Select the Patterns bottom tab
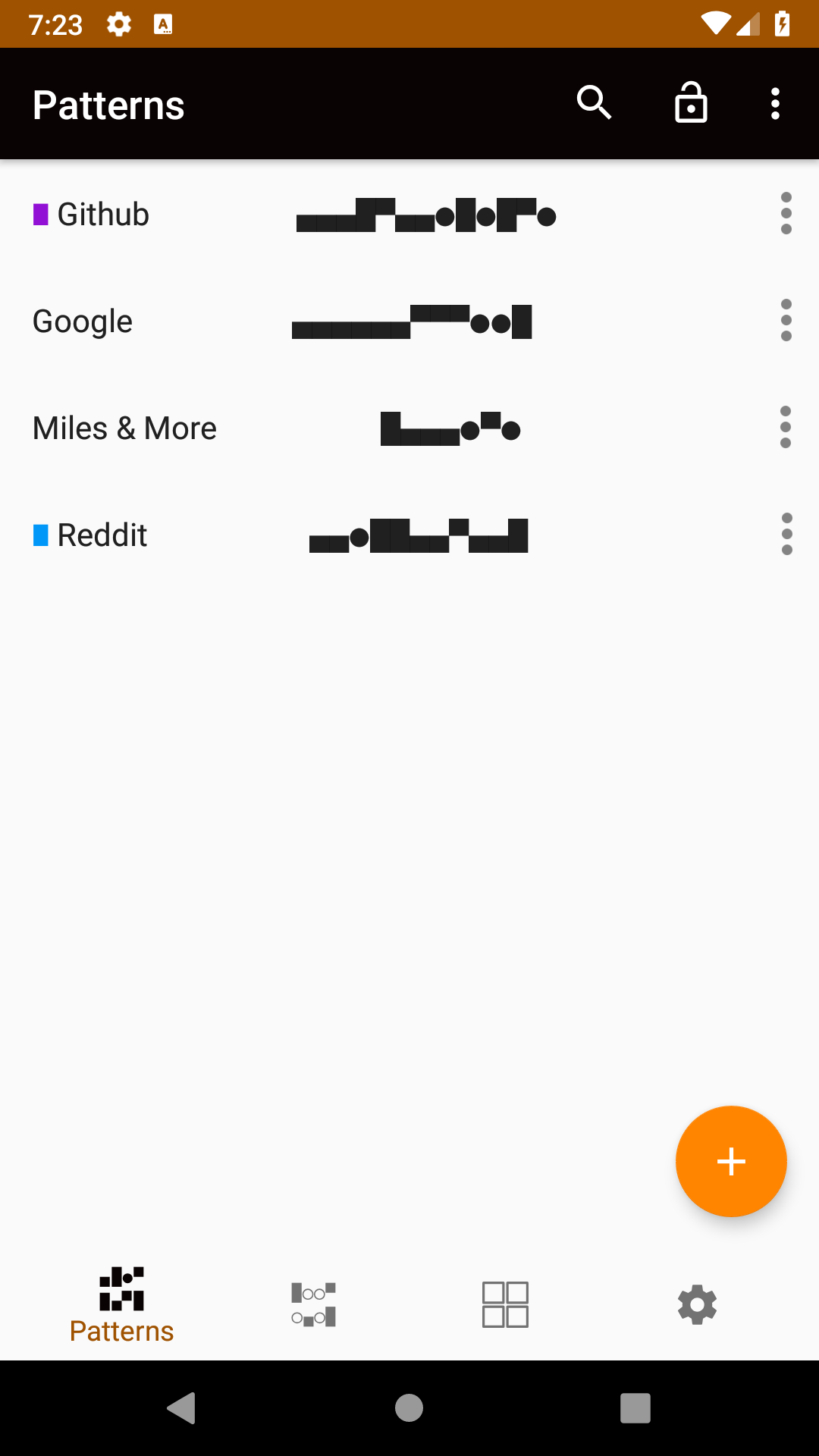This screenshot has width=819, height=1456. (121, 1304)
